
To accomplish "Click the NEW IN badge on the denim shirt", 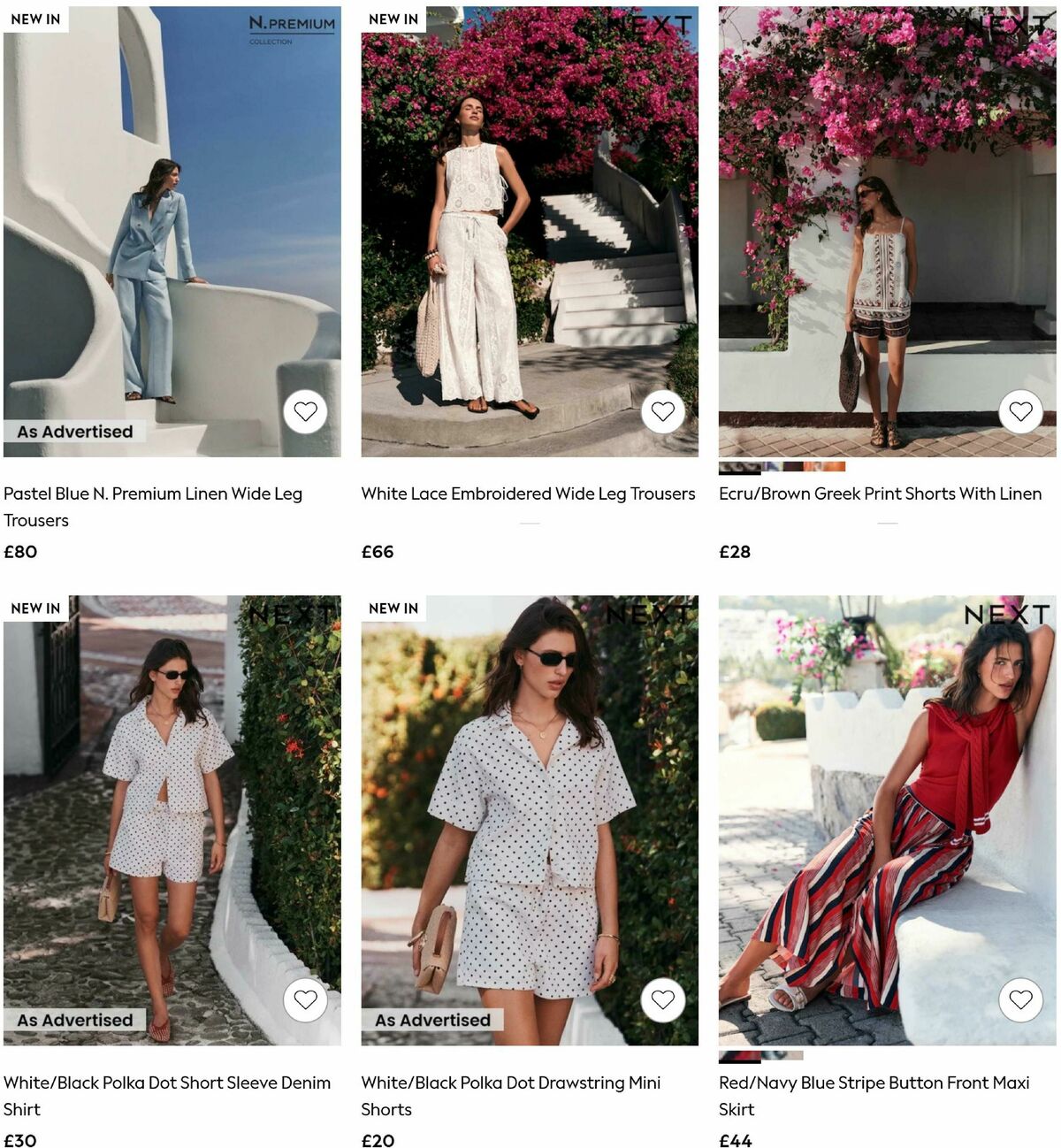I will coord(36,608).
